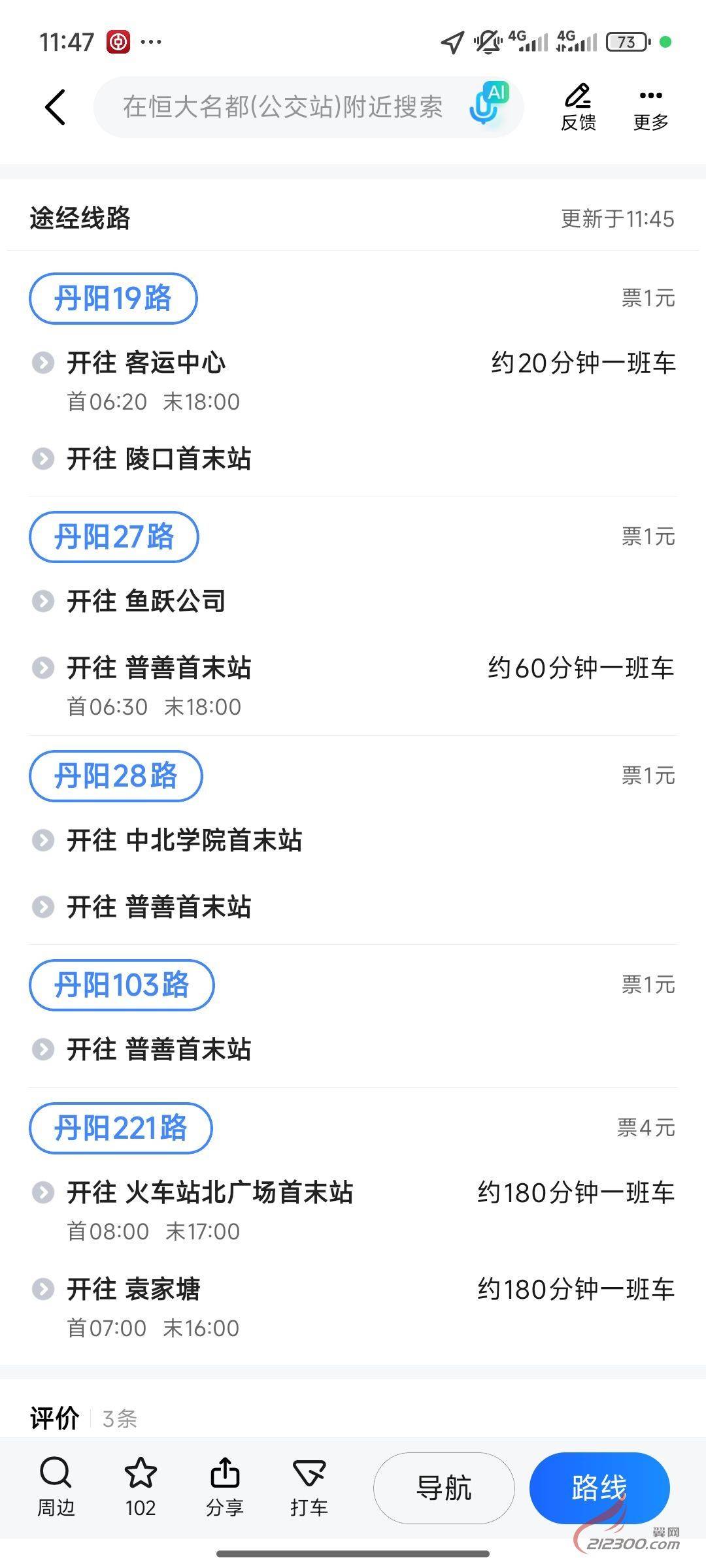This screenshot has width=706, height=1568.
Task: Tap the search box near 恒大名都 bus stop
Action: (x=282, y=107)
